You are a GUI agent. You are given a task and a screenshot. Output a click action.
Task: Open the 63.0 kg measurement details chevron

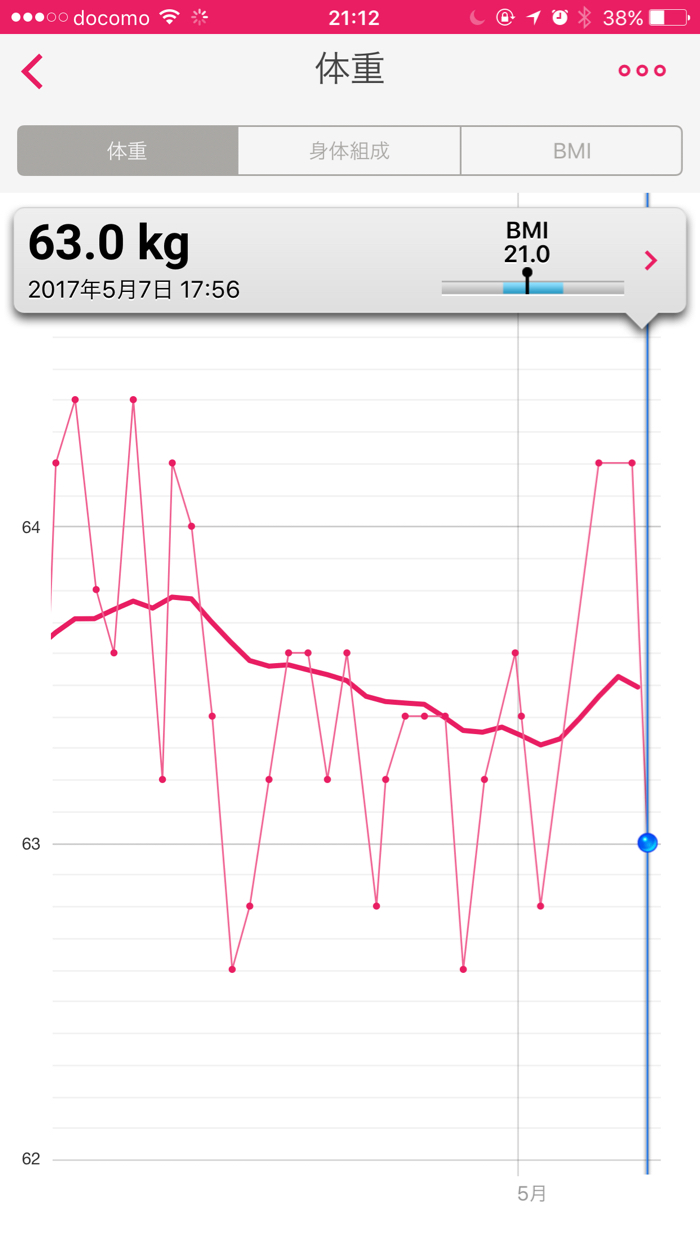[651, 261]
